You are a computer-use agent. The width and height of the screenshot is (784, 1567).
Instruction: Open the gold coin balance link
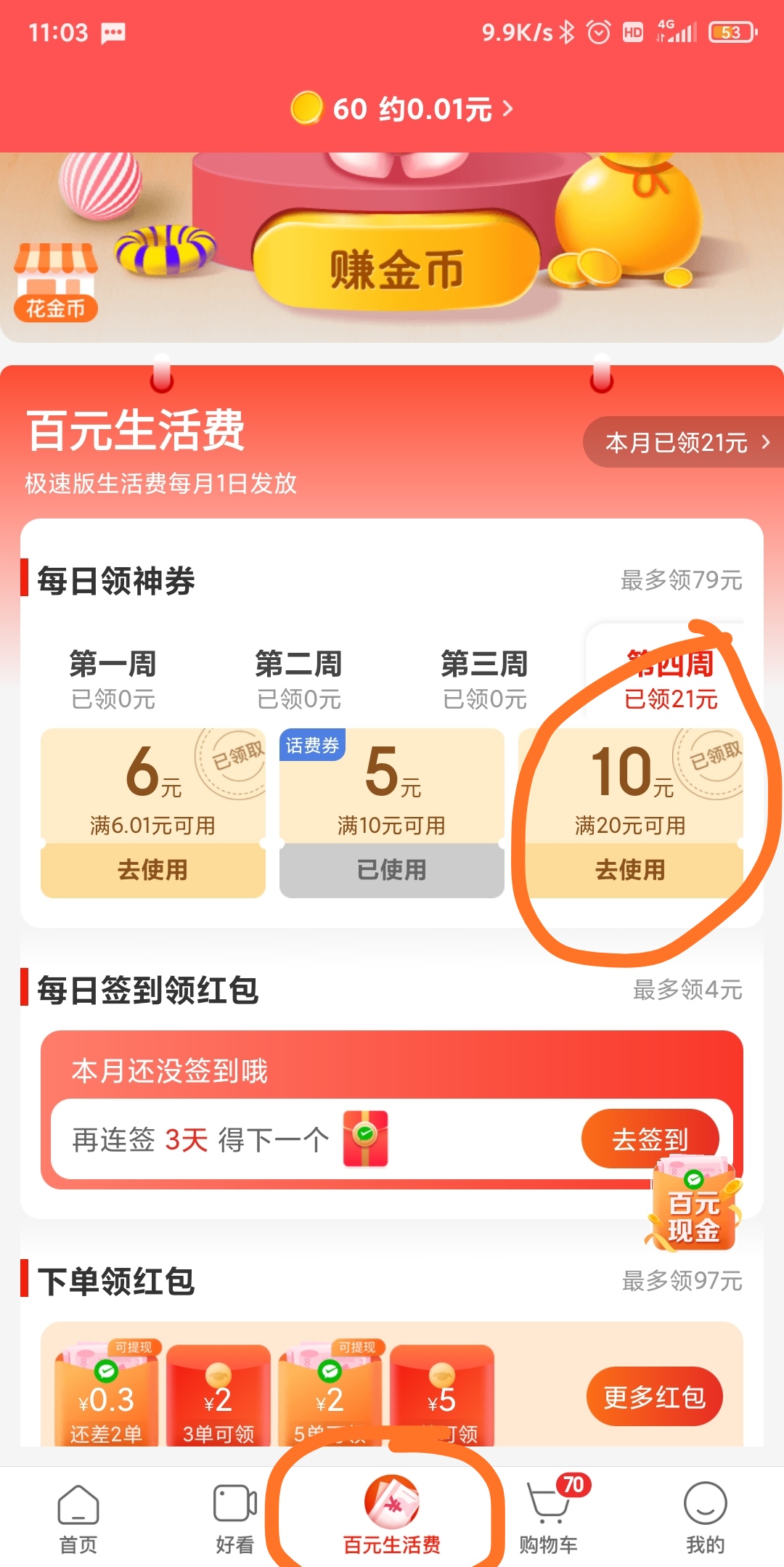click(x=403, y=109)
